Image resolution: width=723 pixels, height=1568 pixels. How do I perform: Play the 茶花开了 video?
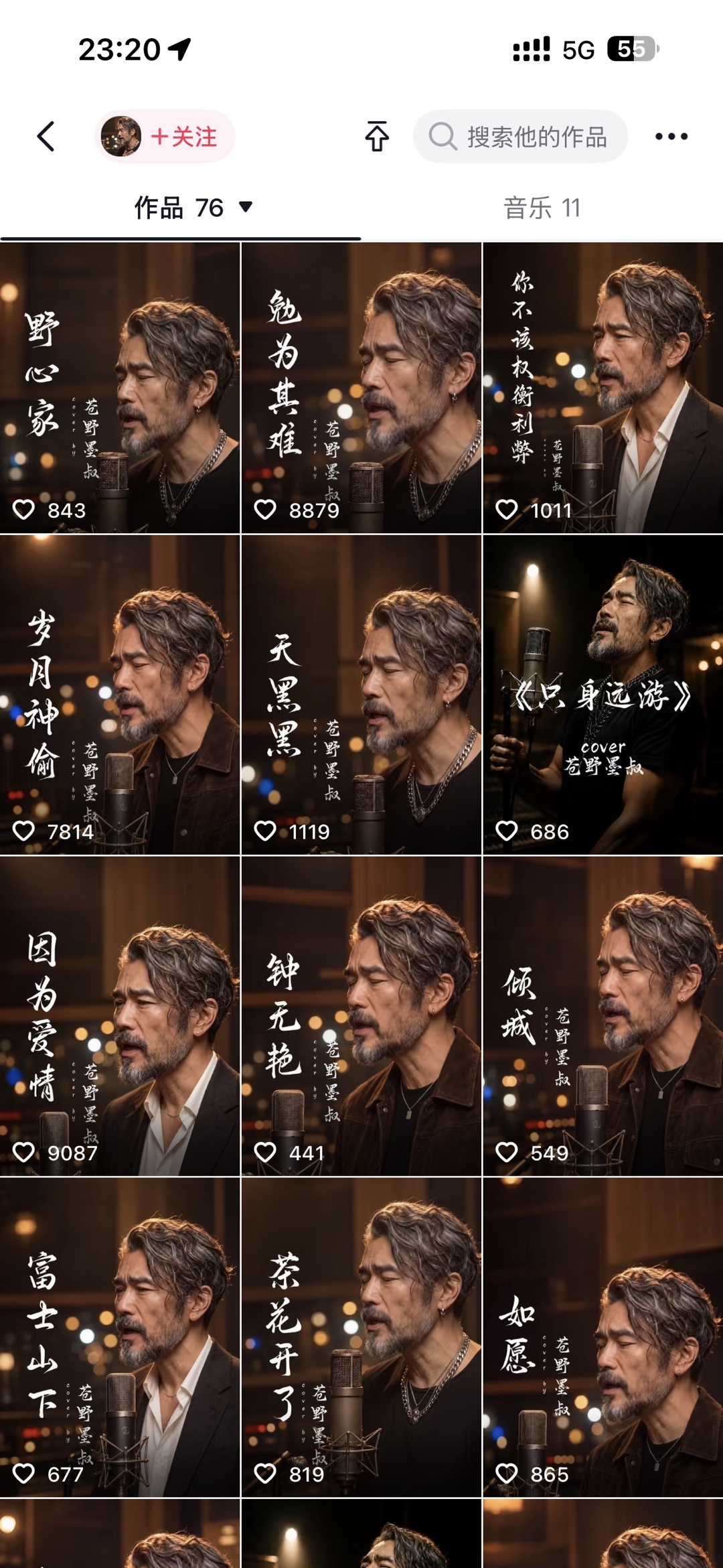(x=361, y=1338)
